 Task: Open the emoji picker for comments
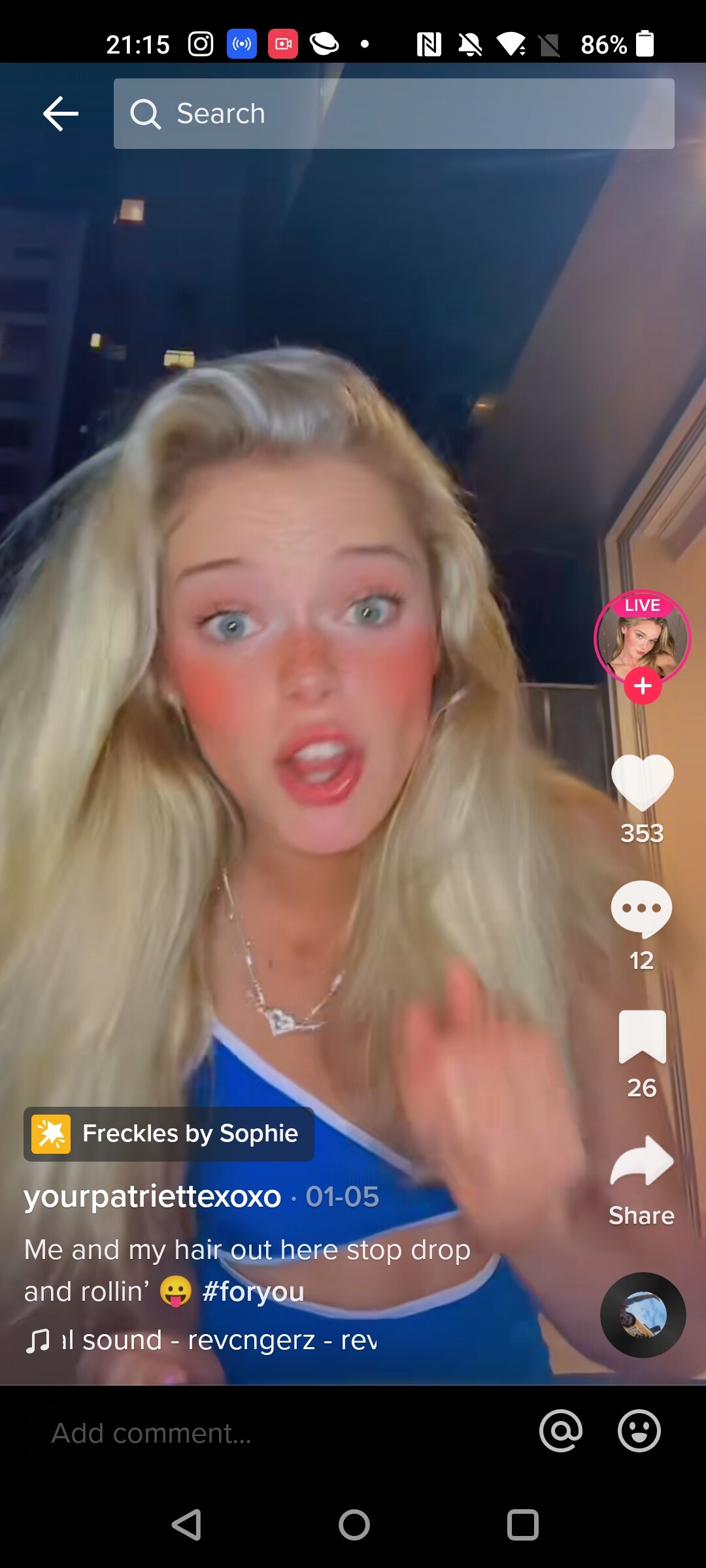coord(639,1431)
